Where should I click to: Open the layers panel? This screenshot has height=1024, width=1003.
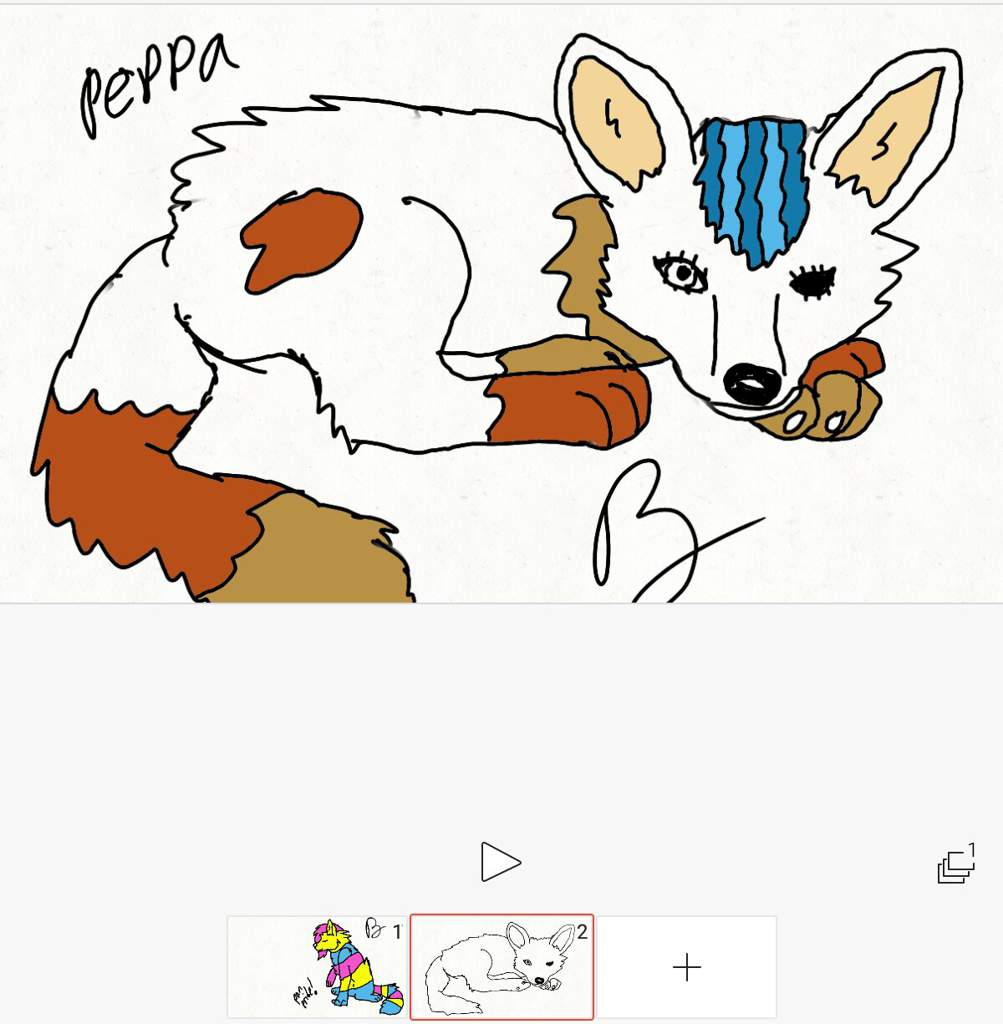coord(956,865)
